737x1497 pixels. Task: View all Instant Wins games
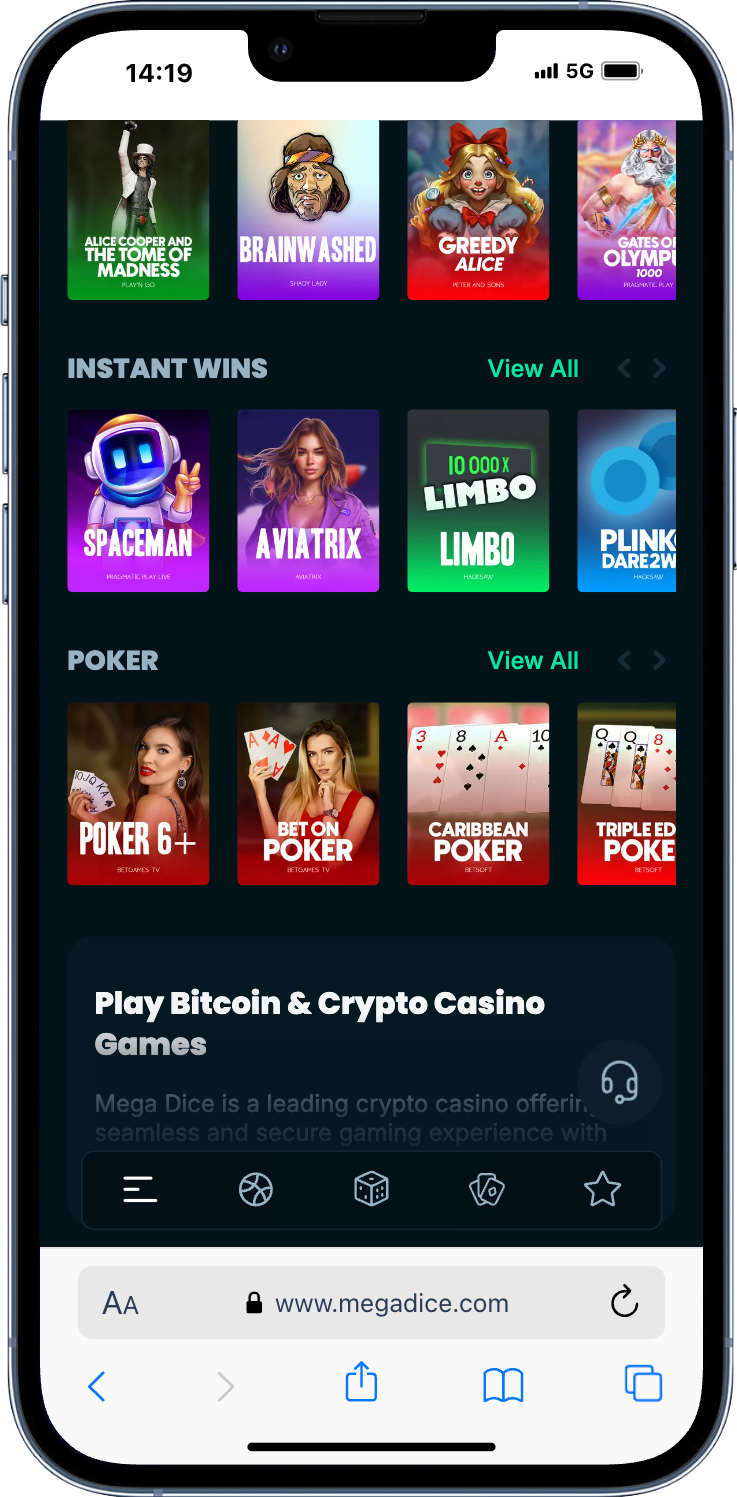tap(533, 368)
